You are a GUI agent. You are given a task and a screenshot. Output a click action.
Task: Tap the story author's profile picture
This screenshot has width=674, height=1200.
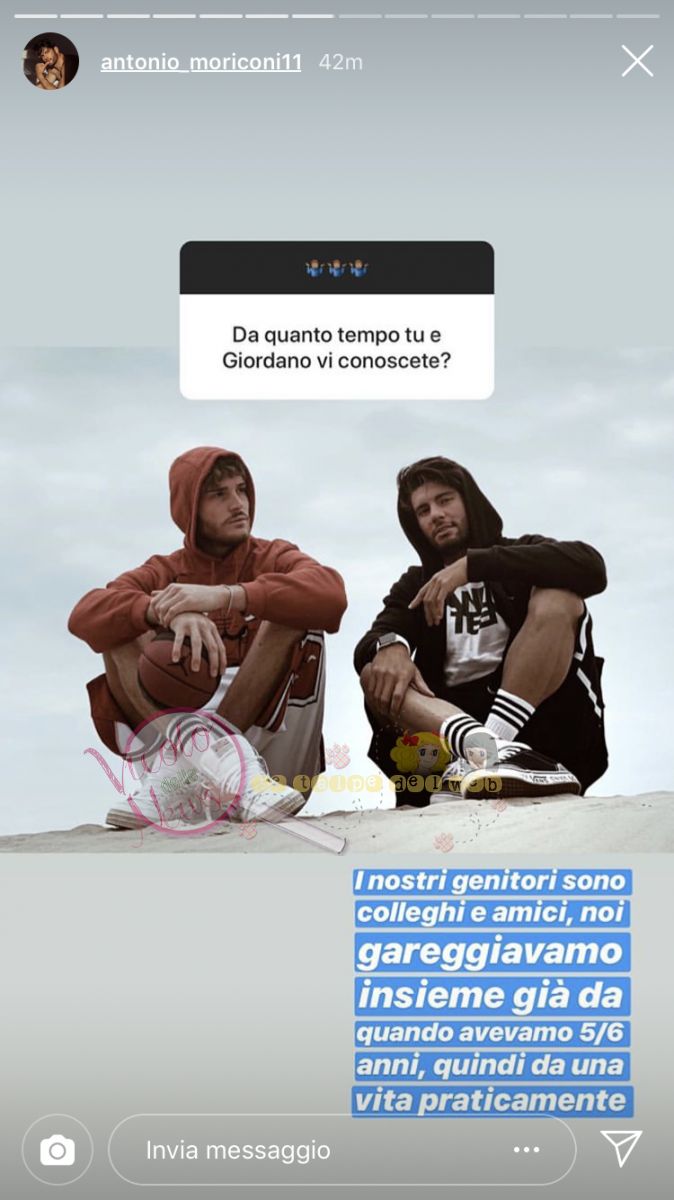(x=51, y=61)
